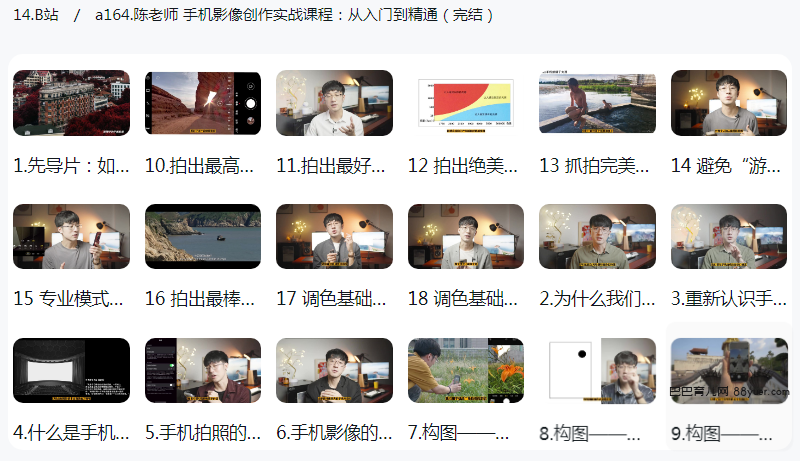The height and width of the screenshot is (461, 800).
Task: Open video 12 拍出绝美
Action: click(466, 103)
